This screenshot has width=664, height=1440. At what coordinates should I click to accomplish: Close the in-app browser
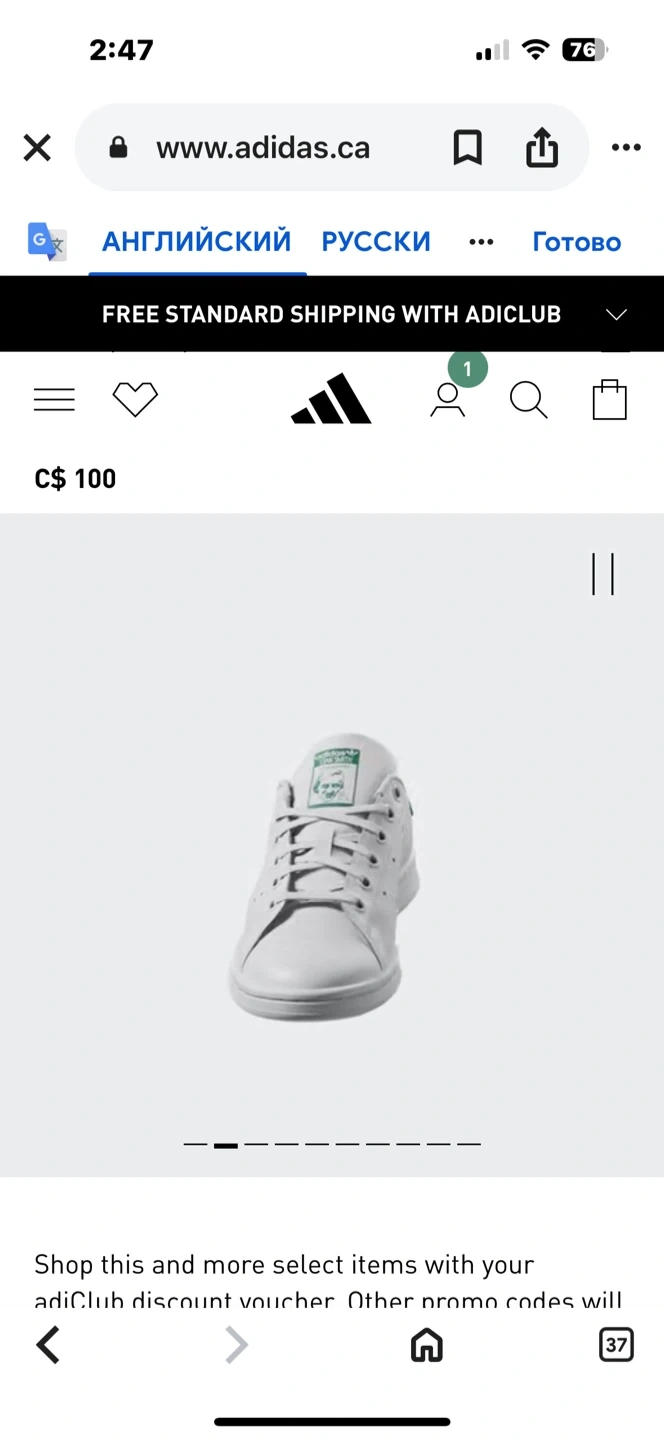tap(37, 149)
